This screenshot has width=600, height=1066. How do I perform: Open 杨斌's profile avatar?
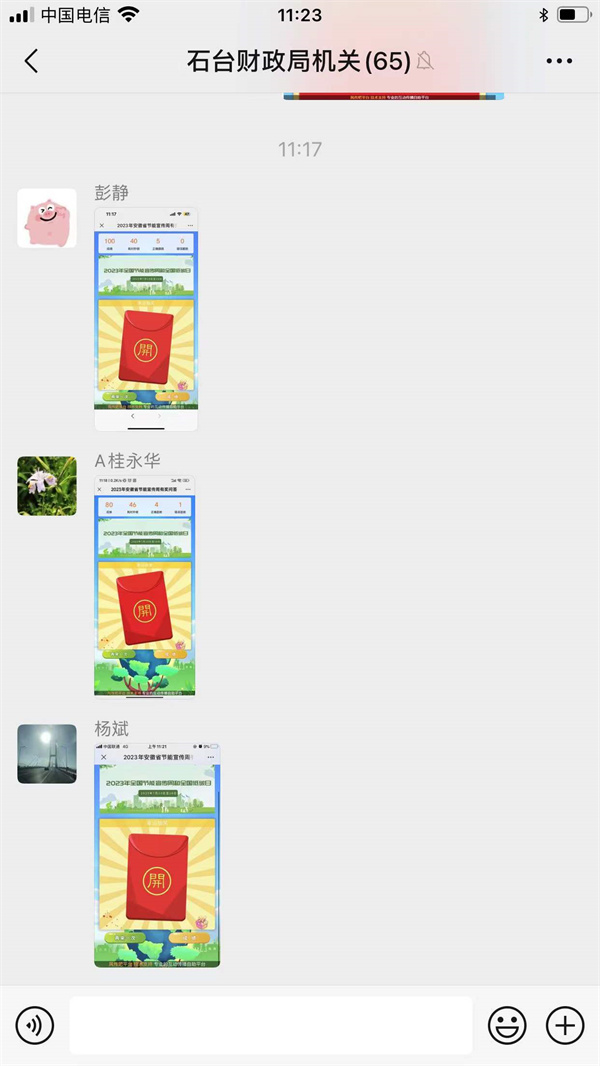click(47, 754)
